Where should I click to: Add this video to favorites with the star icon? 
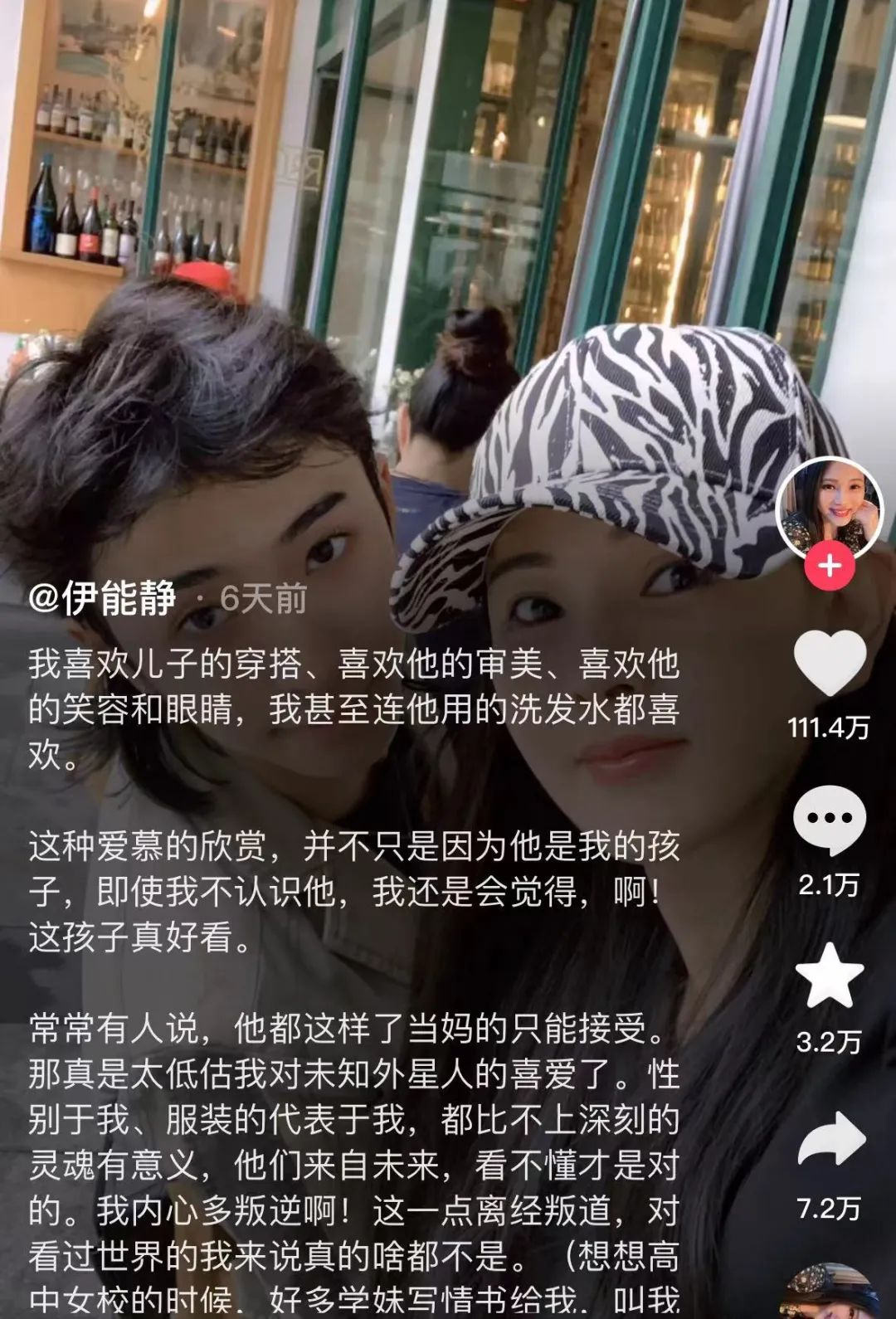click(x=830, y=976)
